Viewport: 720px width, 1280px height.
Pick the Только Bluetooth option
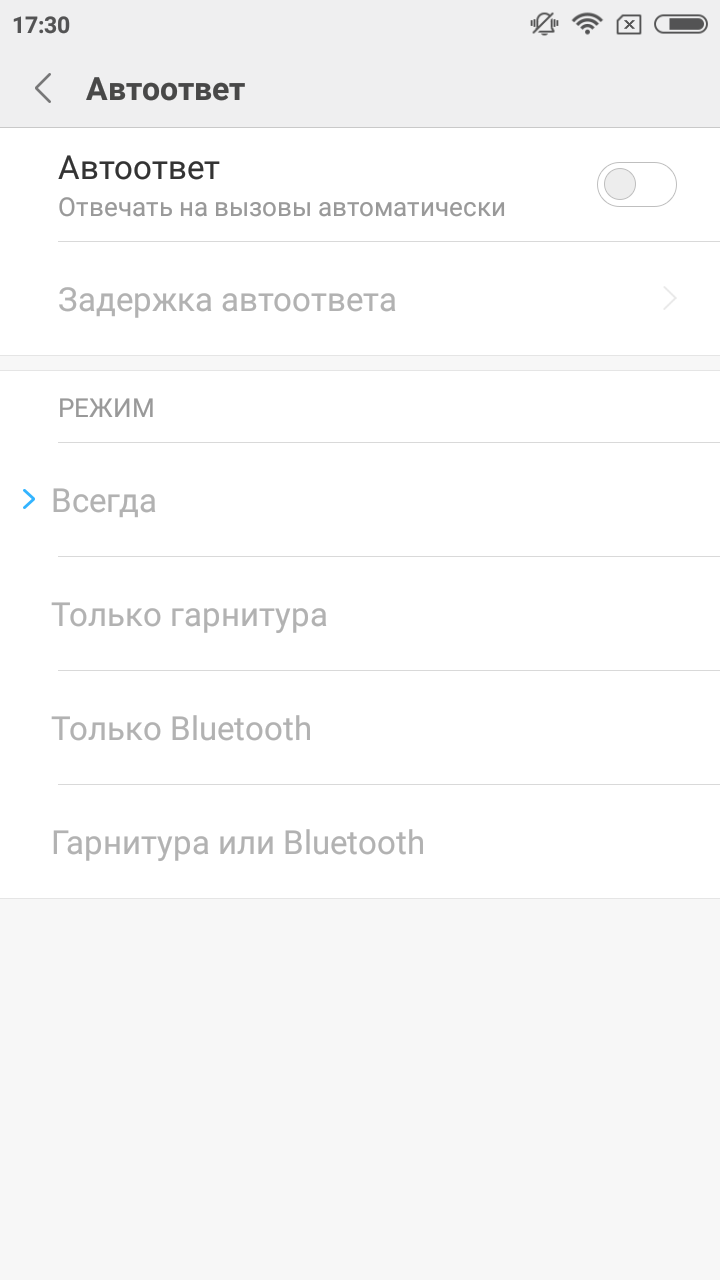point(360,728)
